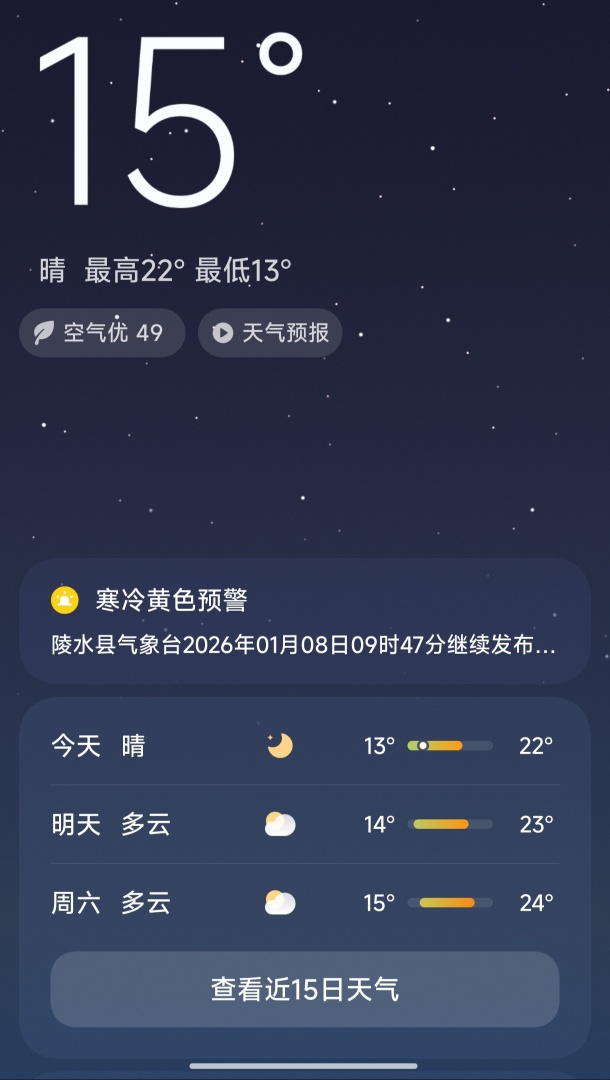Open tomorrow's 明天 多云 forecast row
The height and width of the screenshot is (1080, 610).
[x=304, y=825]
